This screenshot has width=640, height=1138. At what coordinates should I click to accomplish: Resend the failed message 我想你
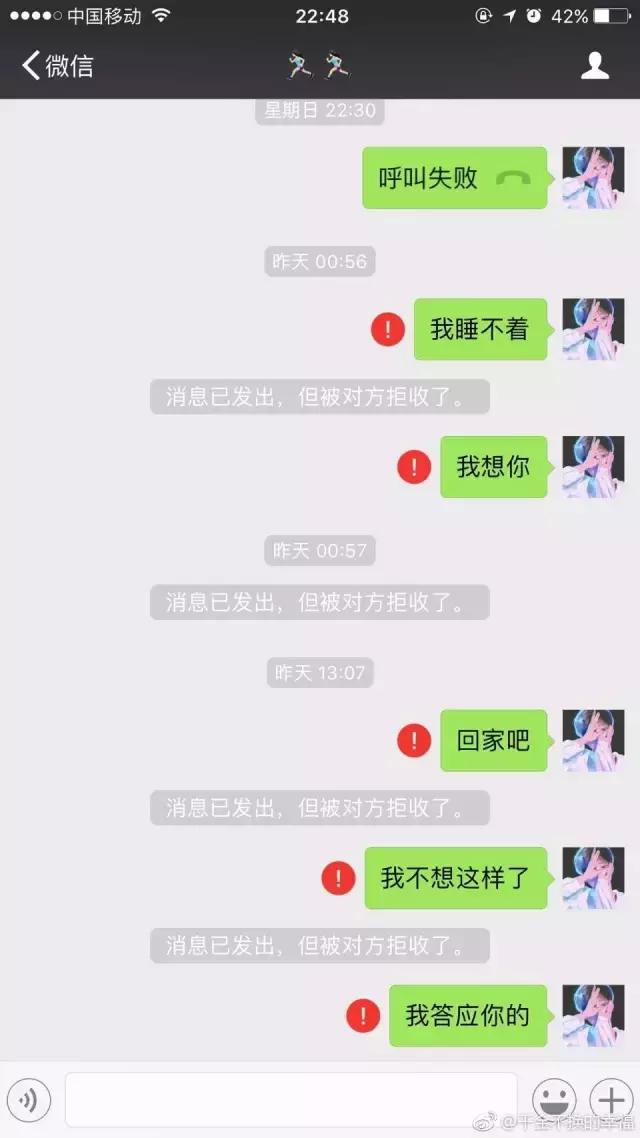tap(414, 467)
